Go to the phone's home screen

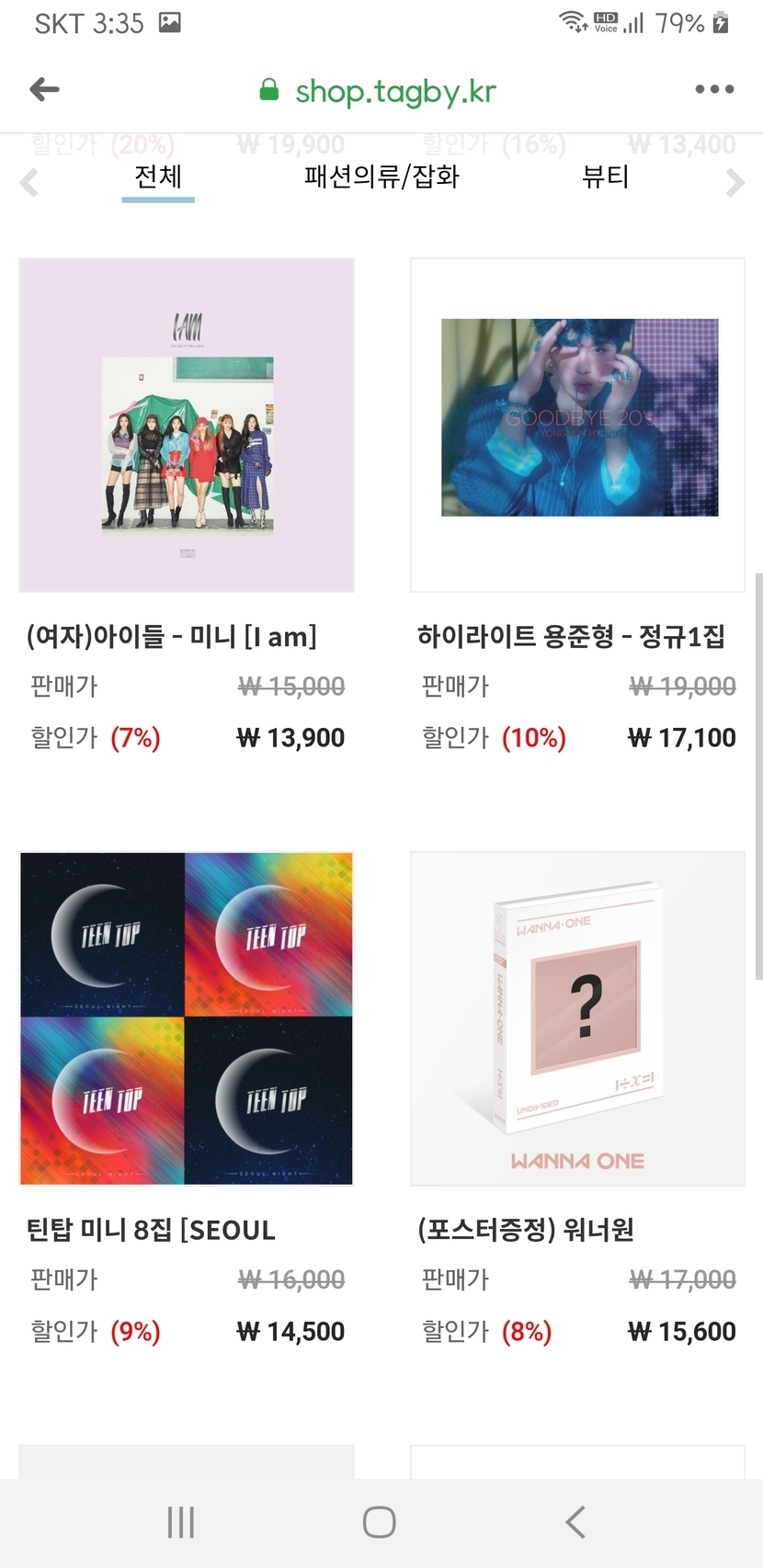pos(380,1522)
